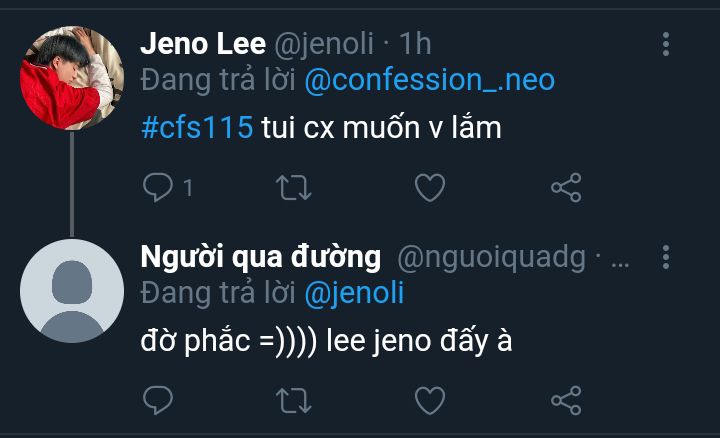Screen dimensions: 720x438
Task: Reply to Jeno Lee's tweet
Action: [158, 187]
